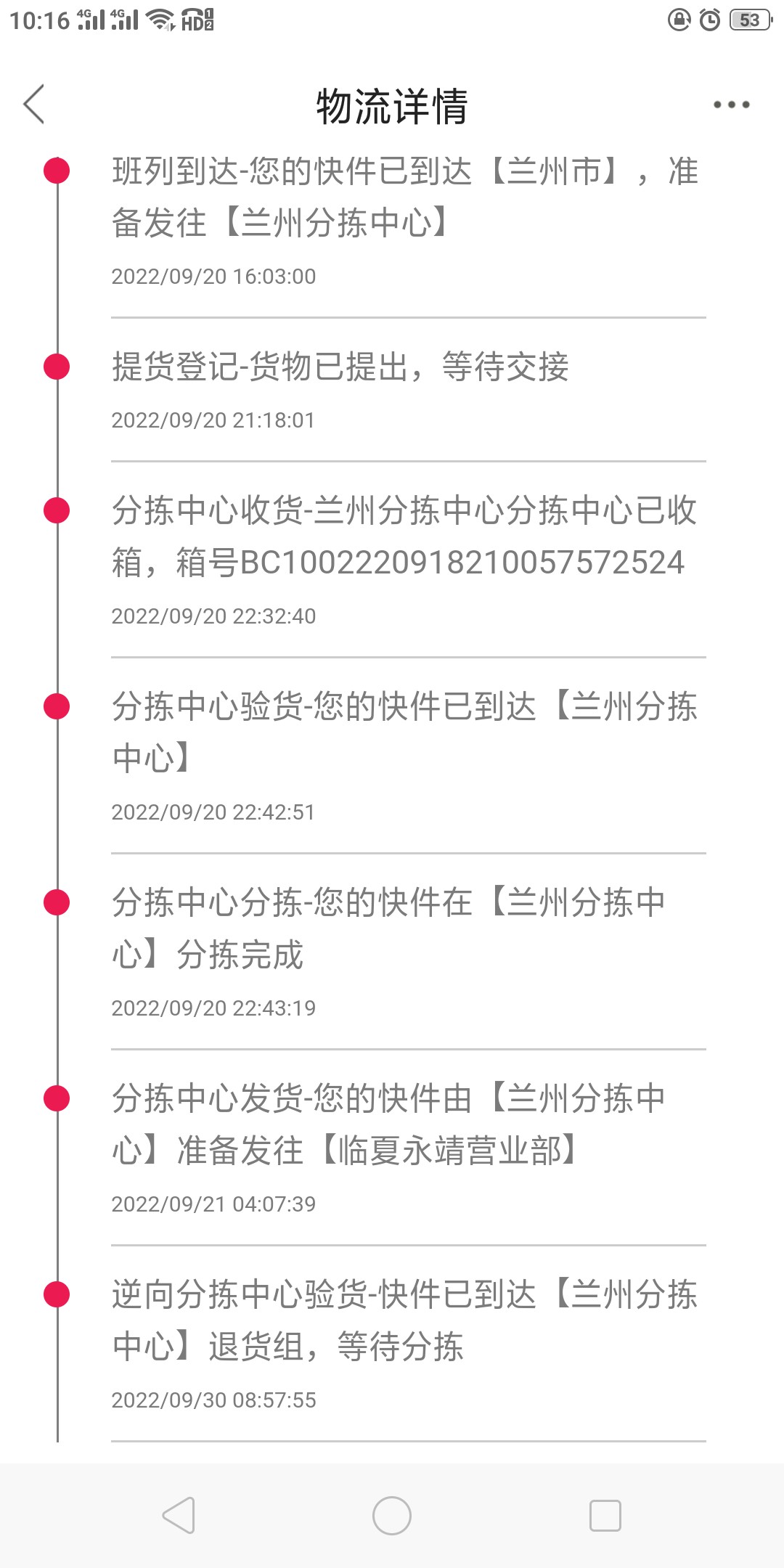784x1568 pixels.
Task: Tap the system home button
Action: 392,1516
